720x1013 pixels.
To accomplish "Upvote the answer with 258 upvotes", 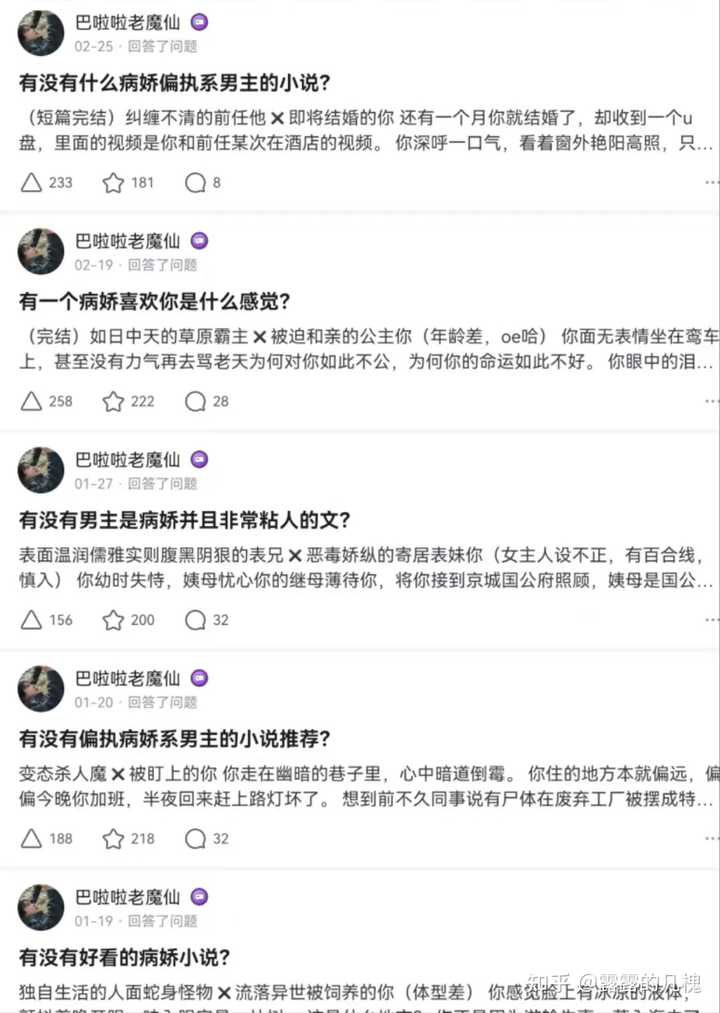I will 32,401.
